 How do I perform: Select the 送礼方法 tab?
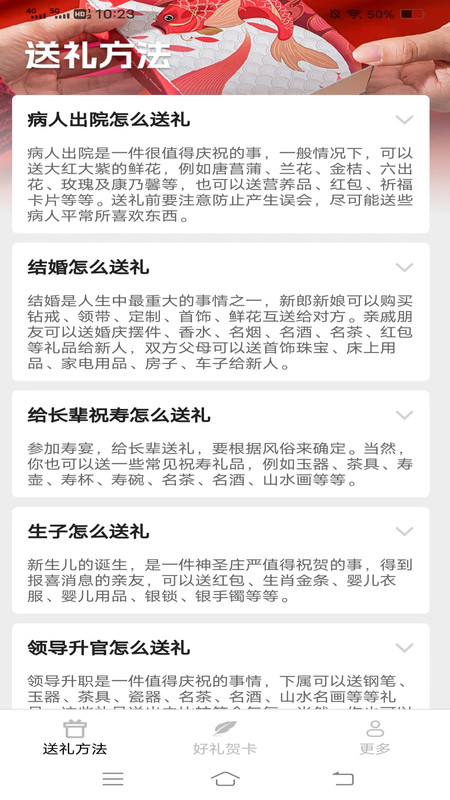[75, 738]
